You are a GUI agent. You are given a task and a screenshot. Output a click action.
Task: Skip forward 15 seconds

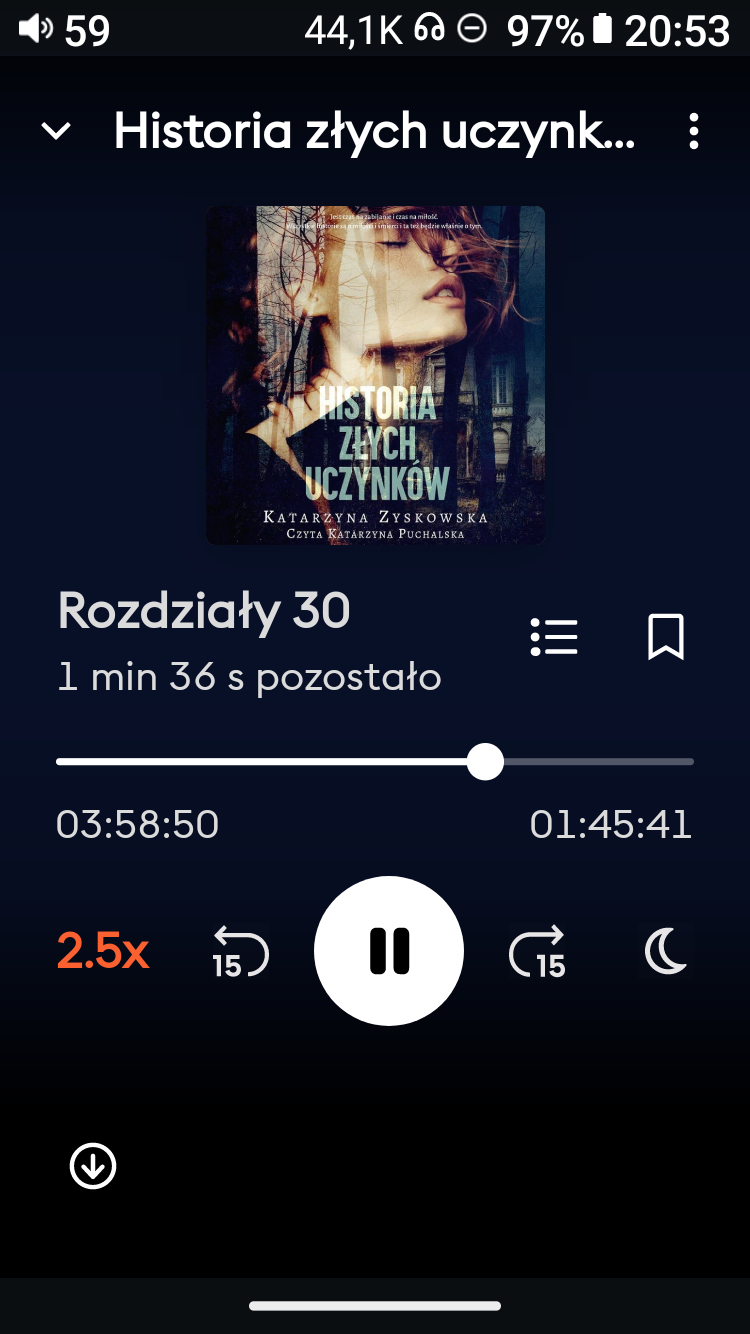point(537,951)
